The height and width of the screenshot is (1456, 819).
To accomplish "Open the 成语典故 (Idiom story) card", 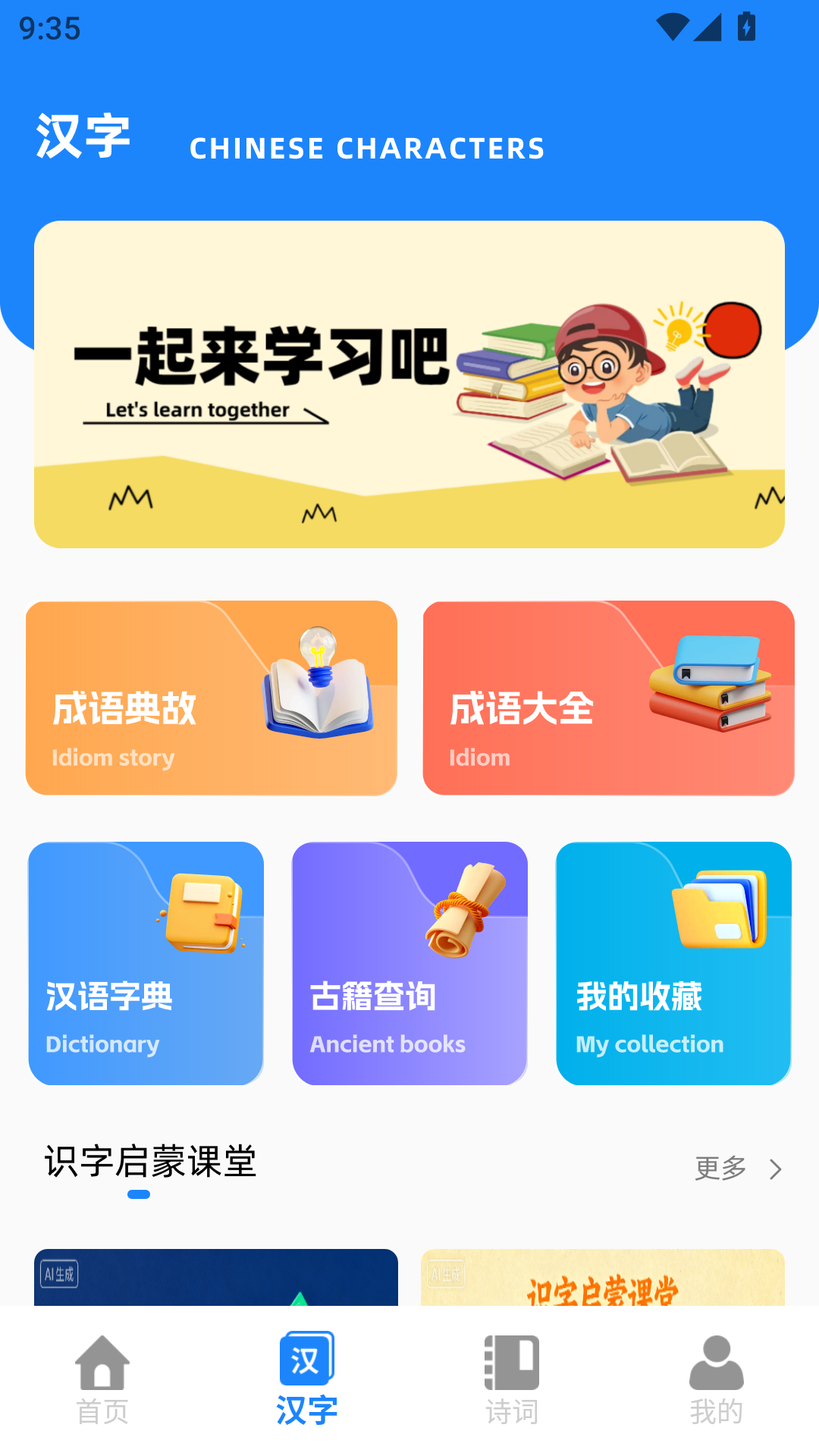I will coord(211,698).
